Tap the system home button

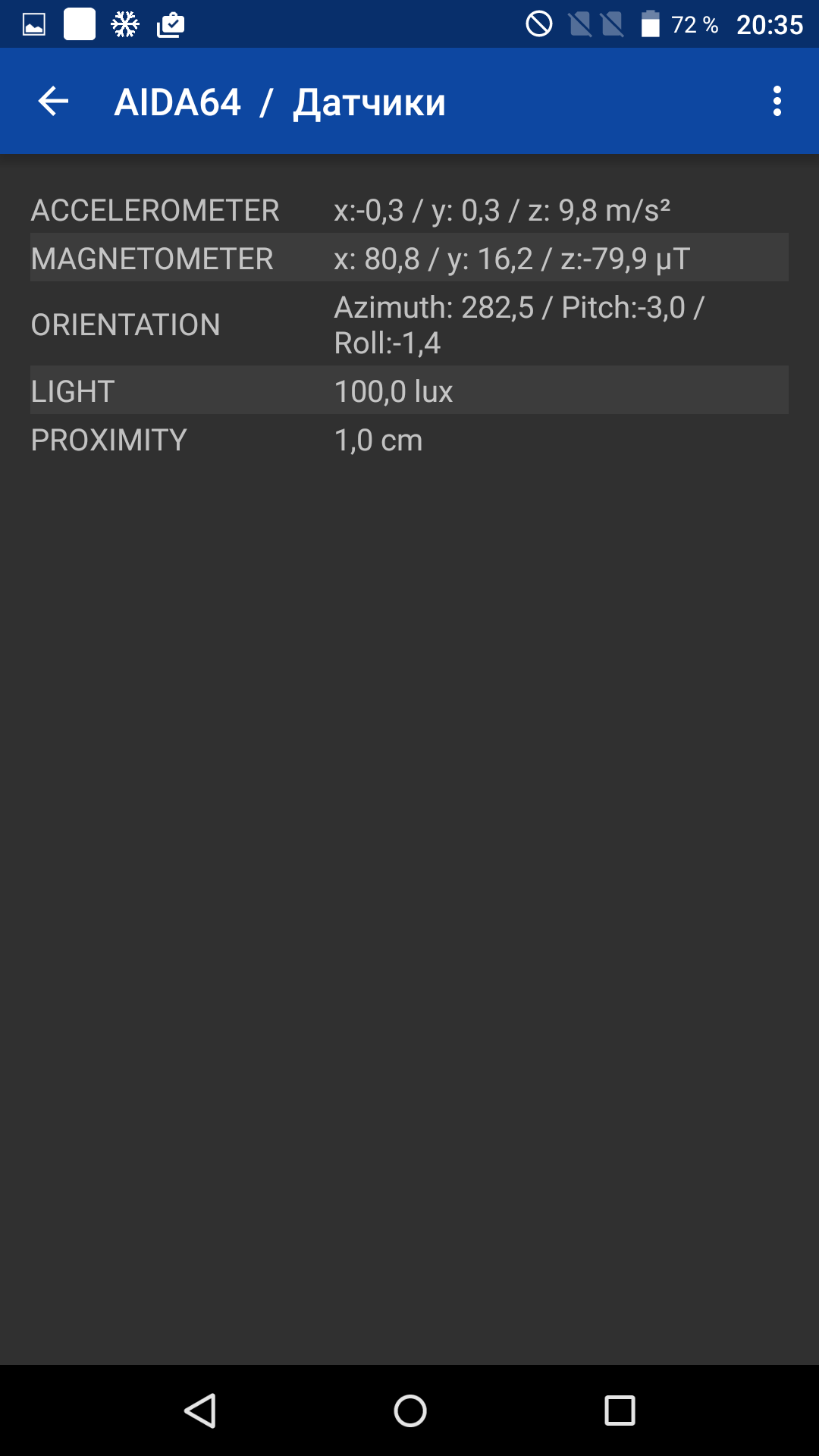[x=410, y=1410]
